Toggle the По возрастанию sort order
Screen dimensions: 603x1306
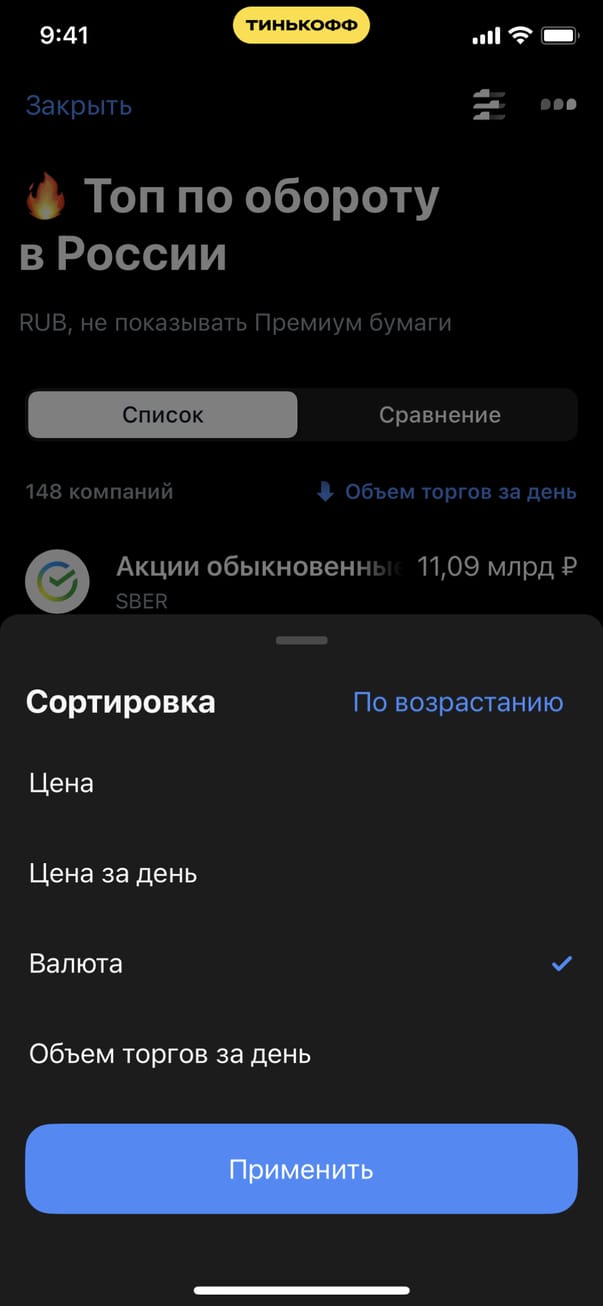click(x=458, y=703)
